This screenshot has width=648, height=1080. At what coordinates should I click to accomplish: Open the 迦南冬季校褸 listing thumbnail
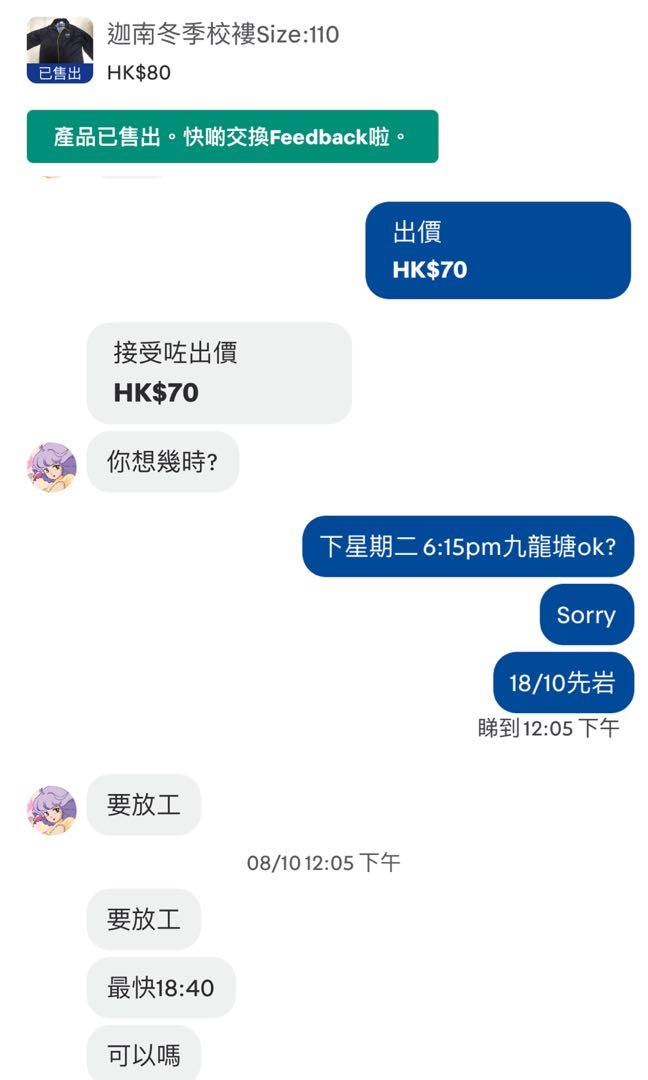point(59,49)
